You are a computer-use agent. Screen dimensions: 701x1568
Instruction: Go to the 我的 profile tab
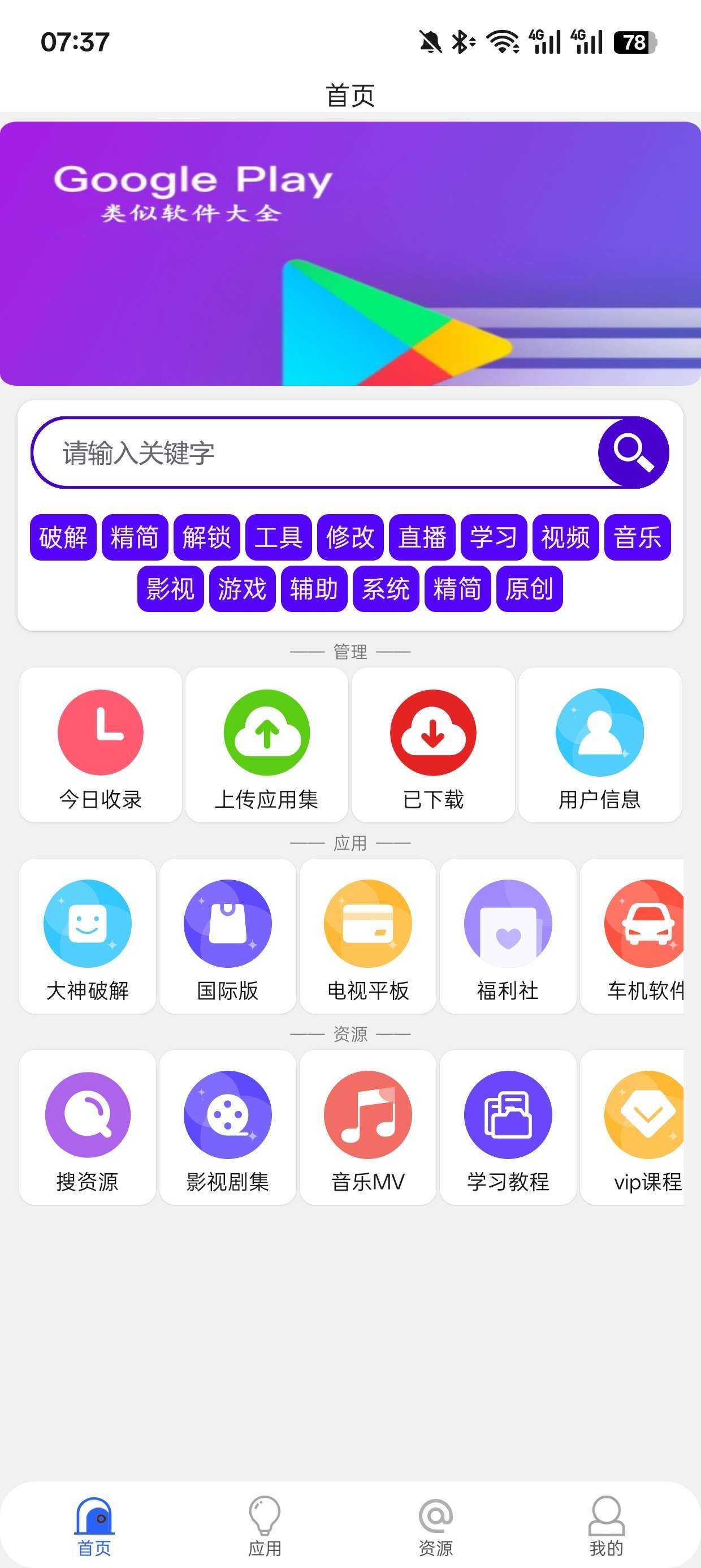point(606,1526)
